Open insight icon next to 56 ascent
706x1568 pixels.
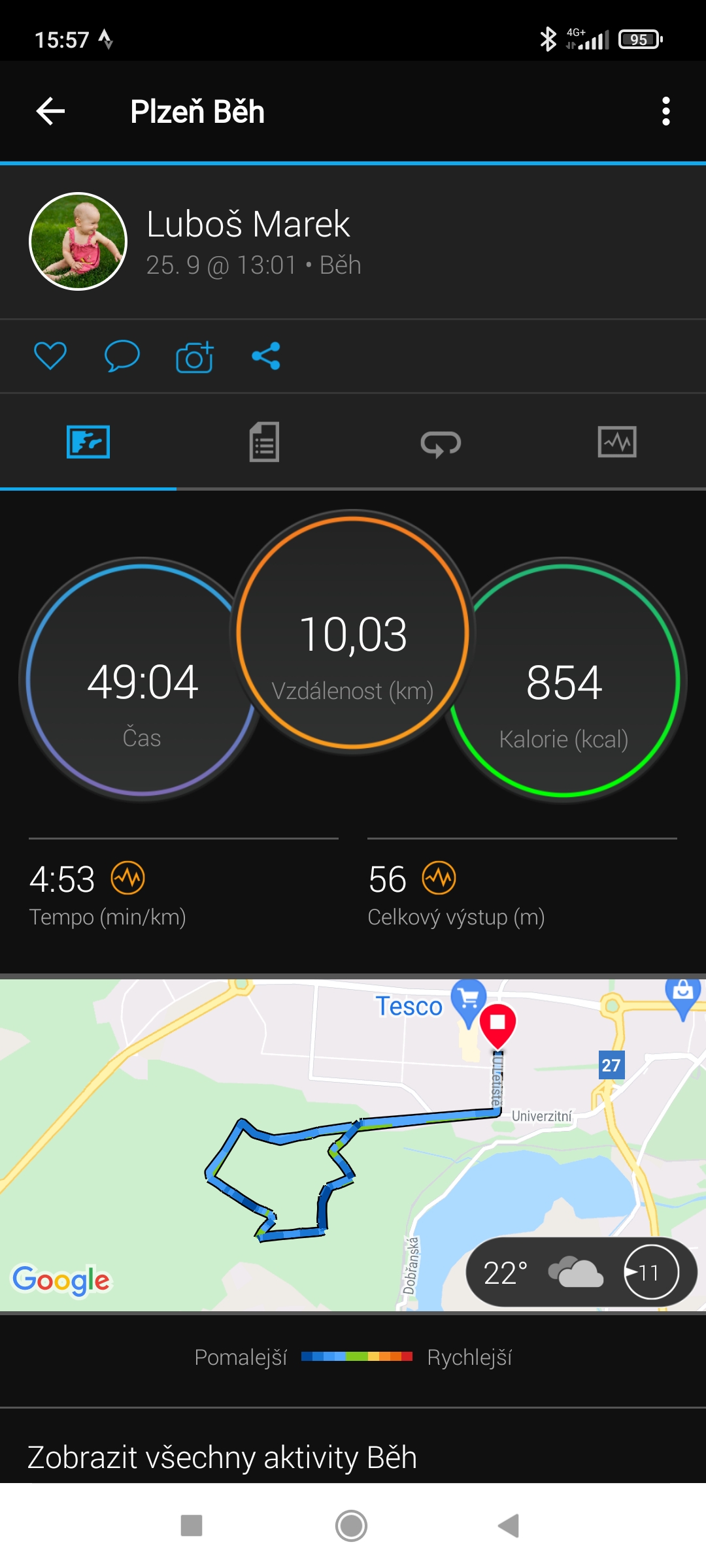point(439,877)
